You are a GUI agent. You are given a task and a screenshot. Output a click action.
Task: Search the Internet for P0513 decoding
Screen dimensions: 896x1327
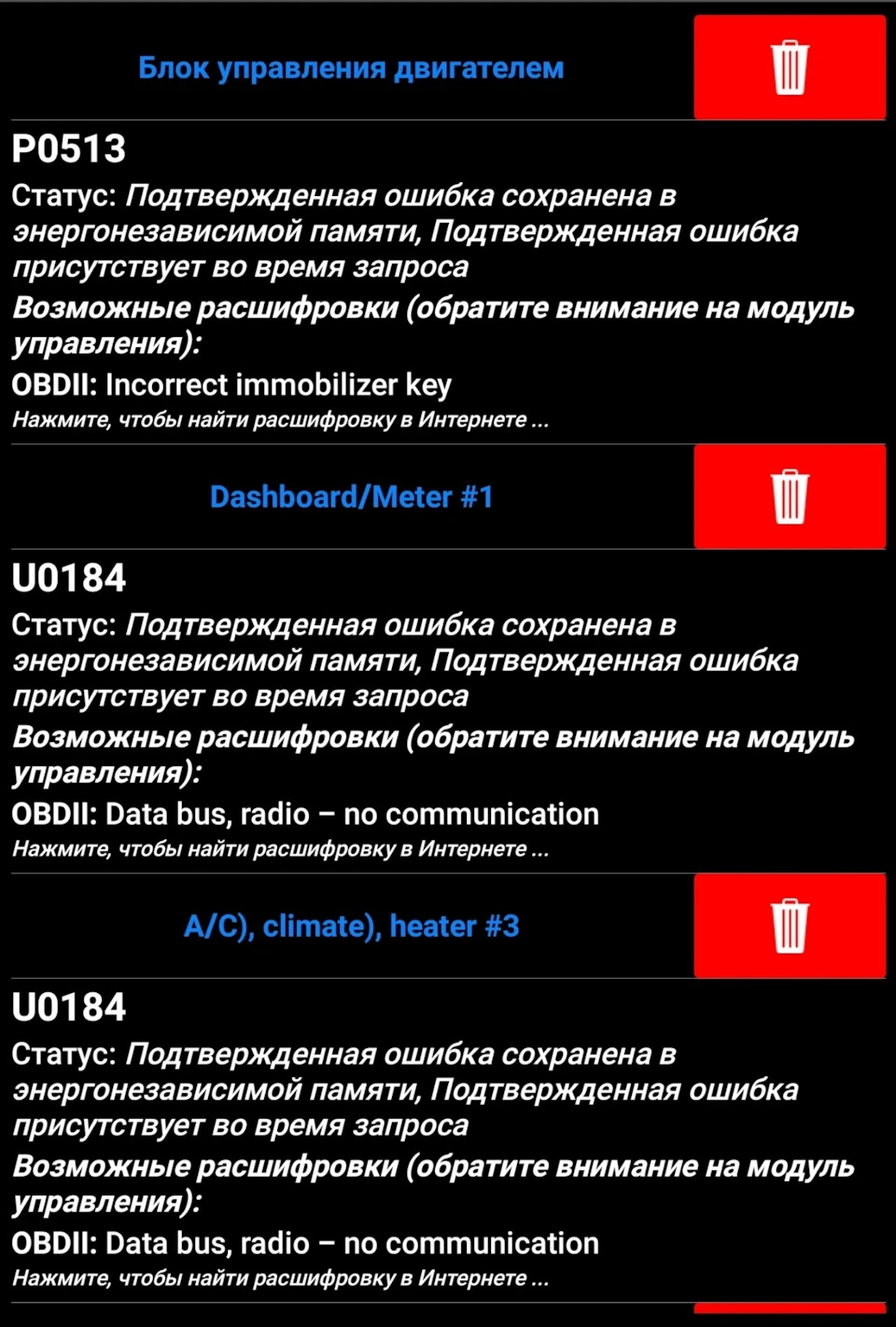click(280, 420)
